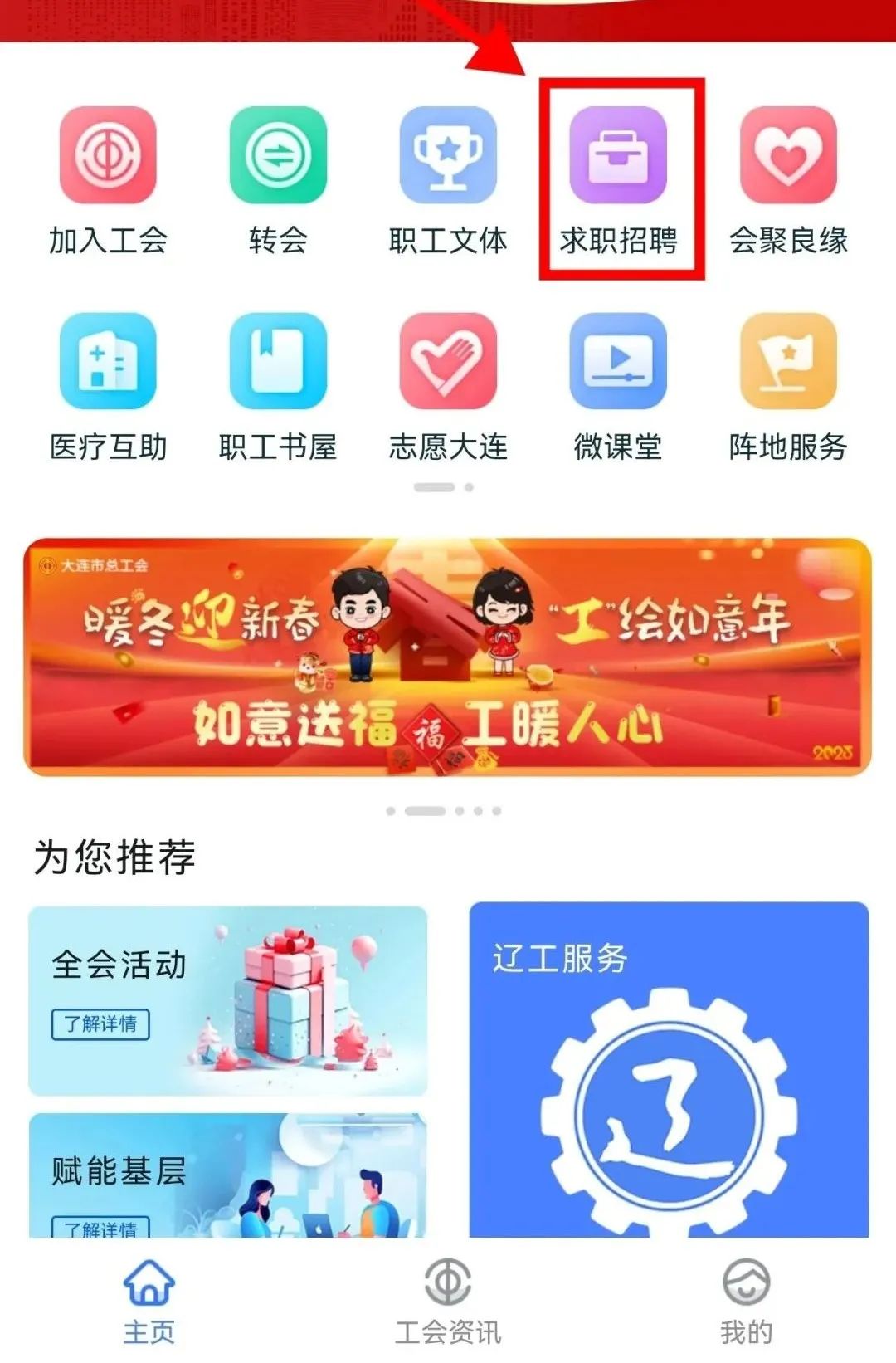
Task: Open the 辽工服务 card
Action: (669, 1071)
